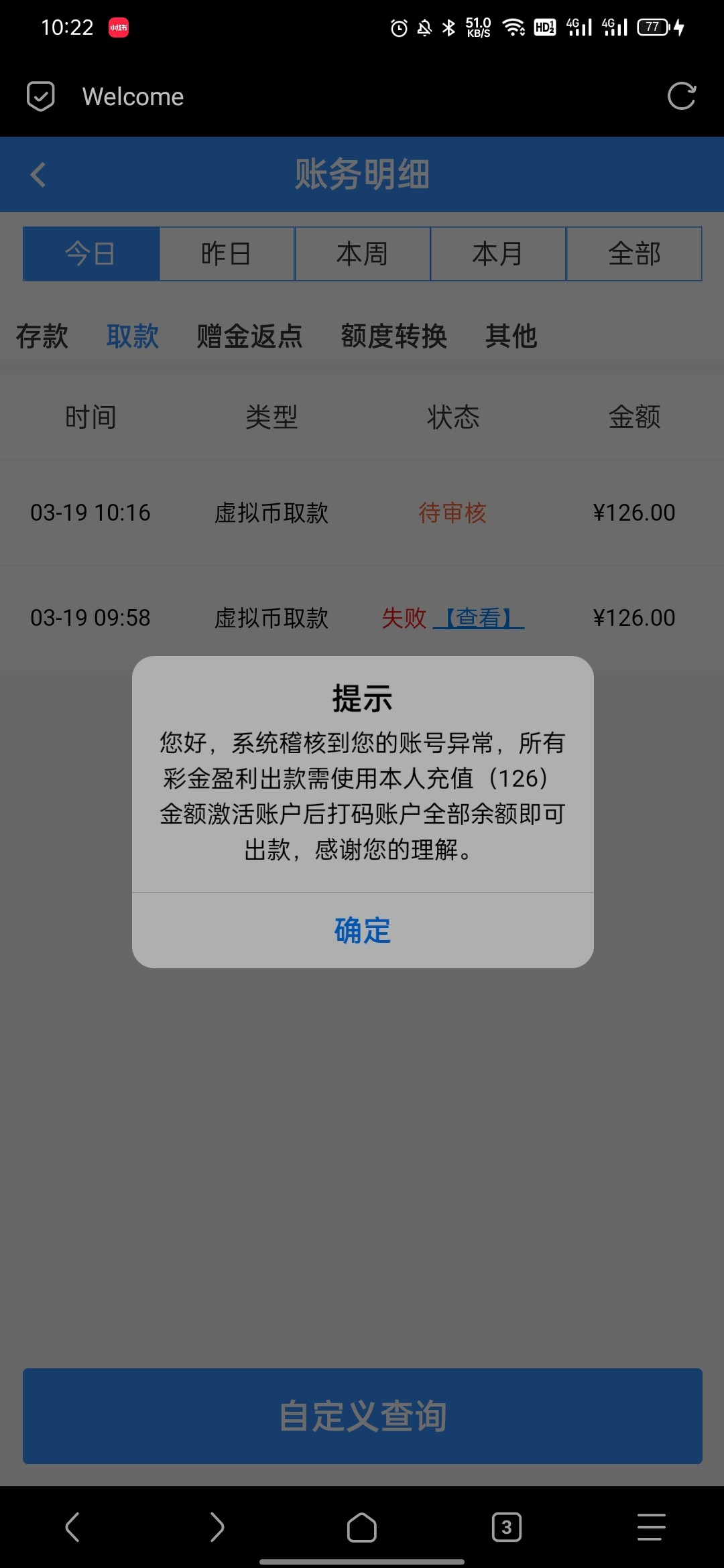View the 赠金返点 tab
The width and height of the screenshot is (724, 1568).
tap(249, 336)
